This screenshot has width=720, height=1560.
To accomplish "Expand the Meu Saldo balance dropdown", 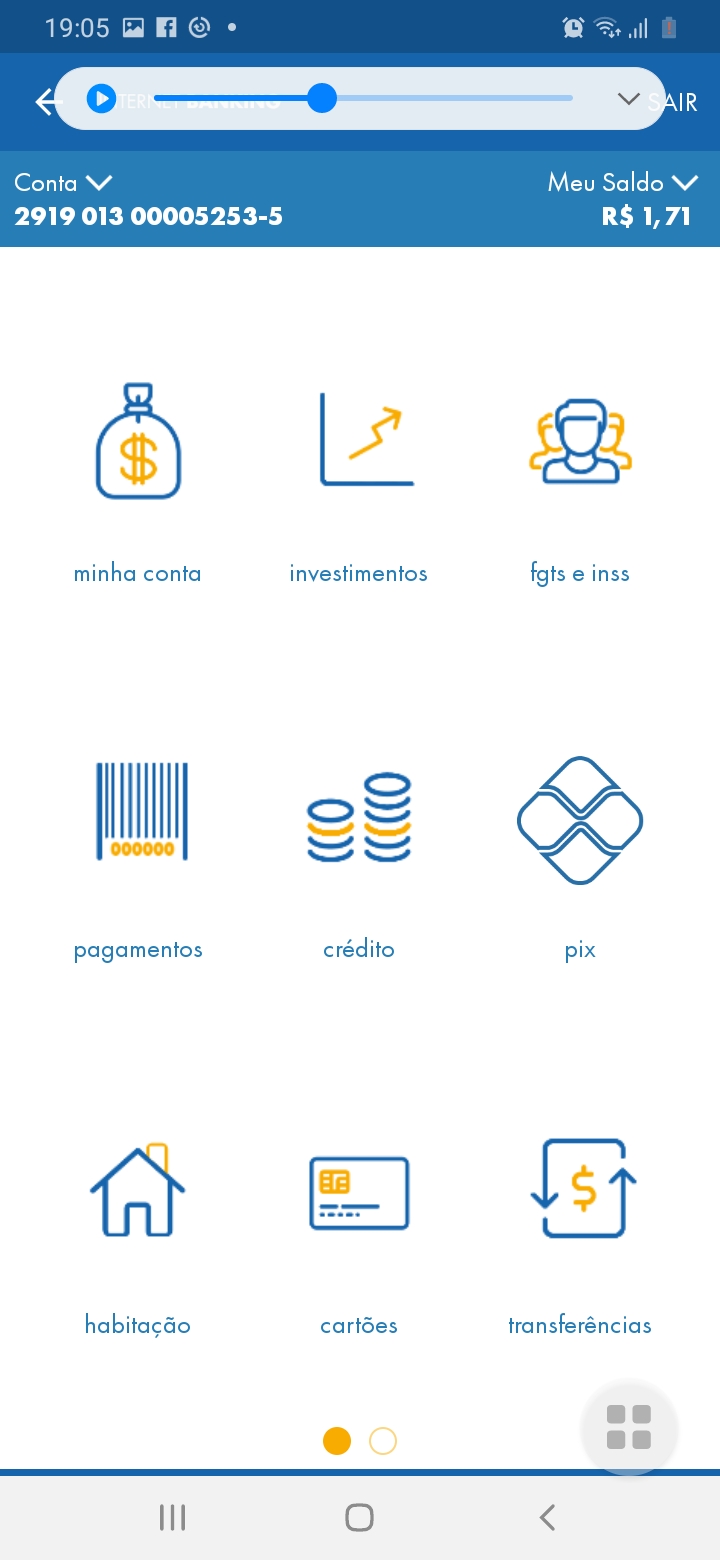I will 621,183.
